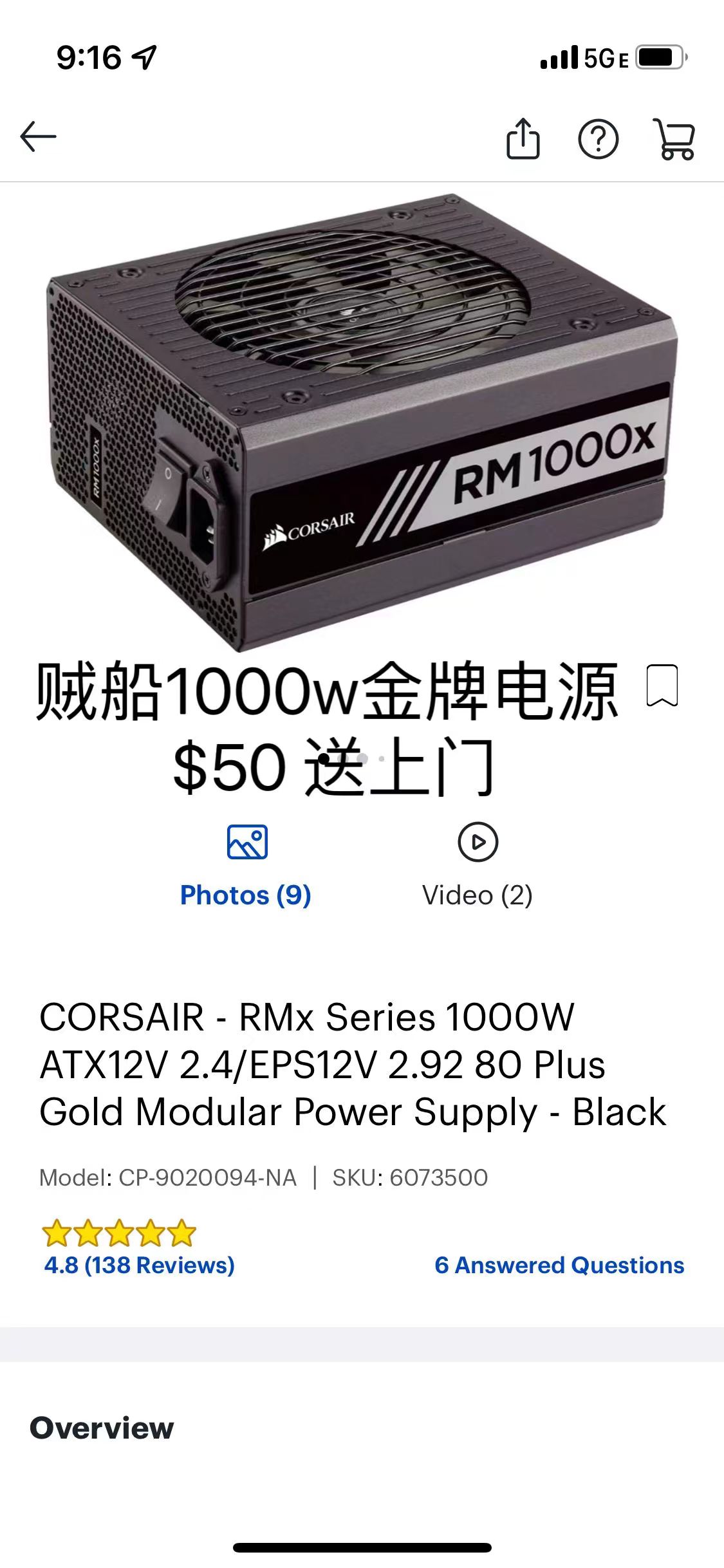Switch to Video (2)

(478, 866)
